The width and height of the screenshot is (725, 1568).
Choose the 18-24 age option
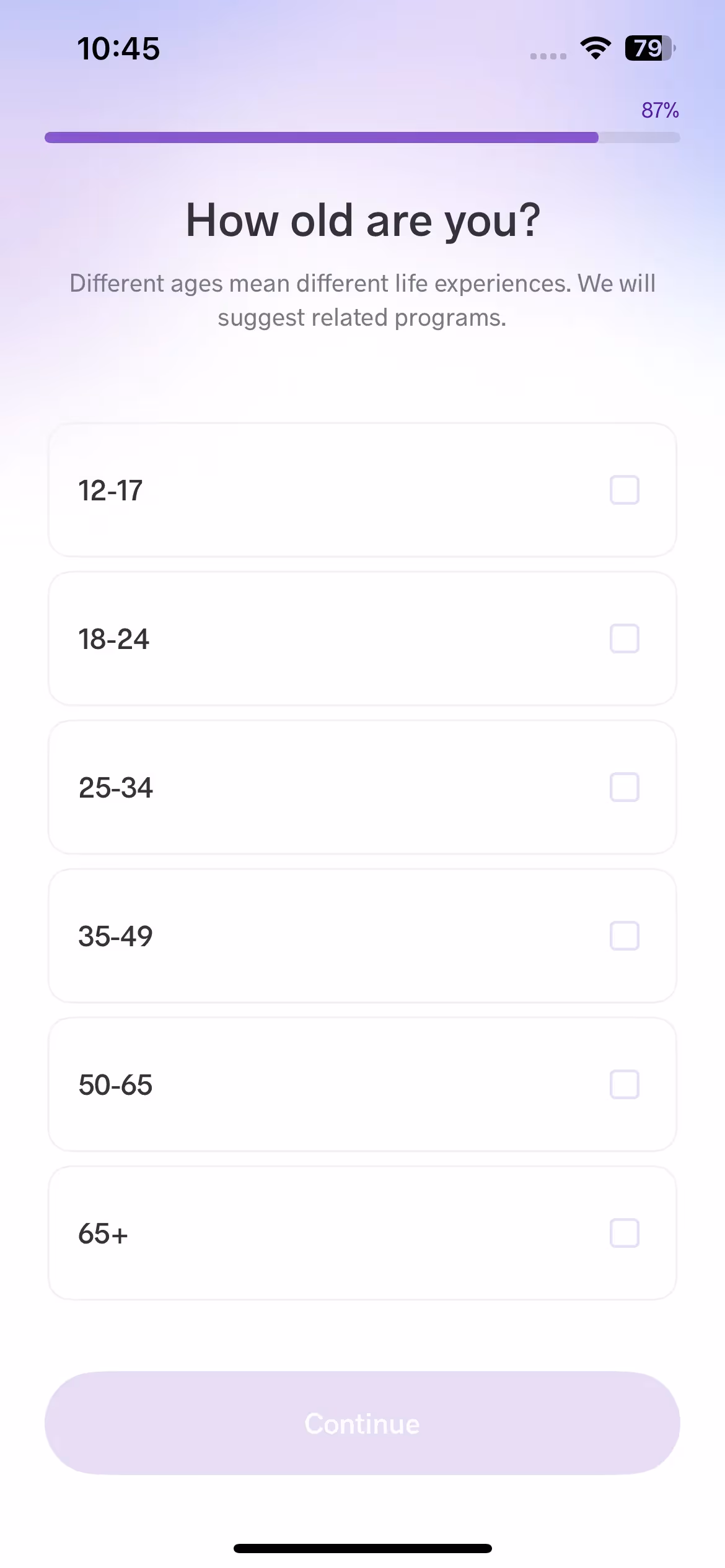[624, 638]
